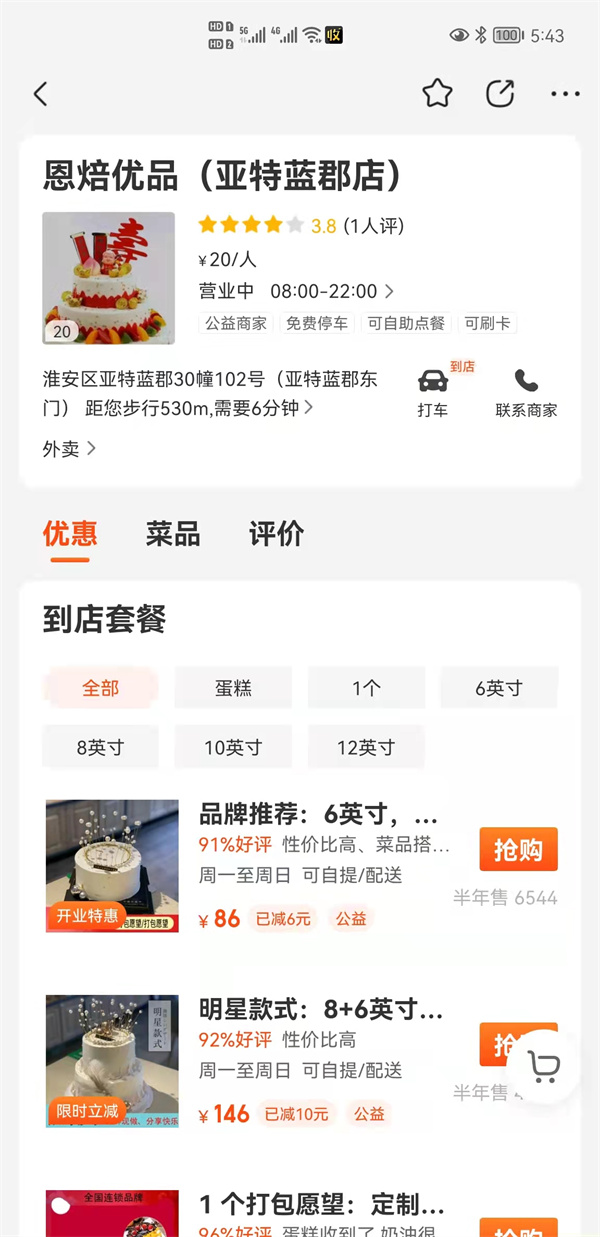Favorite this shop with the star icon
Image resolution: width=600 pixels, height=1237 pixels.
[x=437, y=94]
